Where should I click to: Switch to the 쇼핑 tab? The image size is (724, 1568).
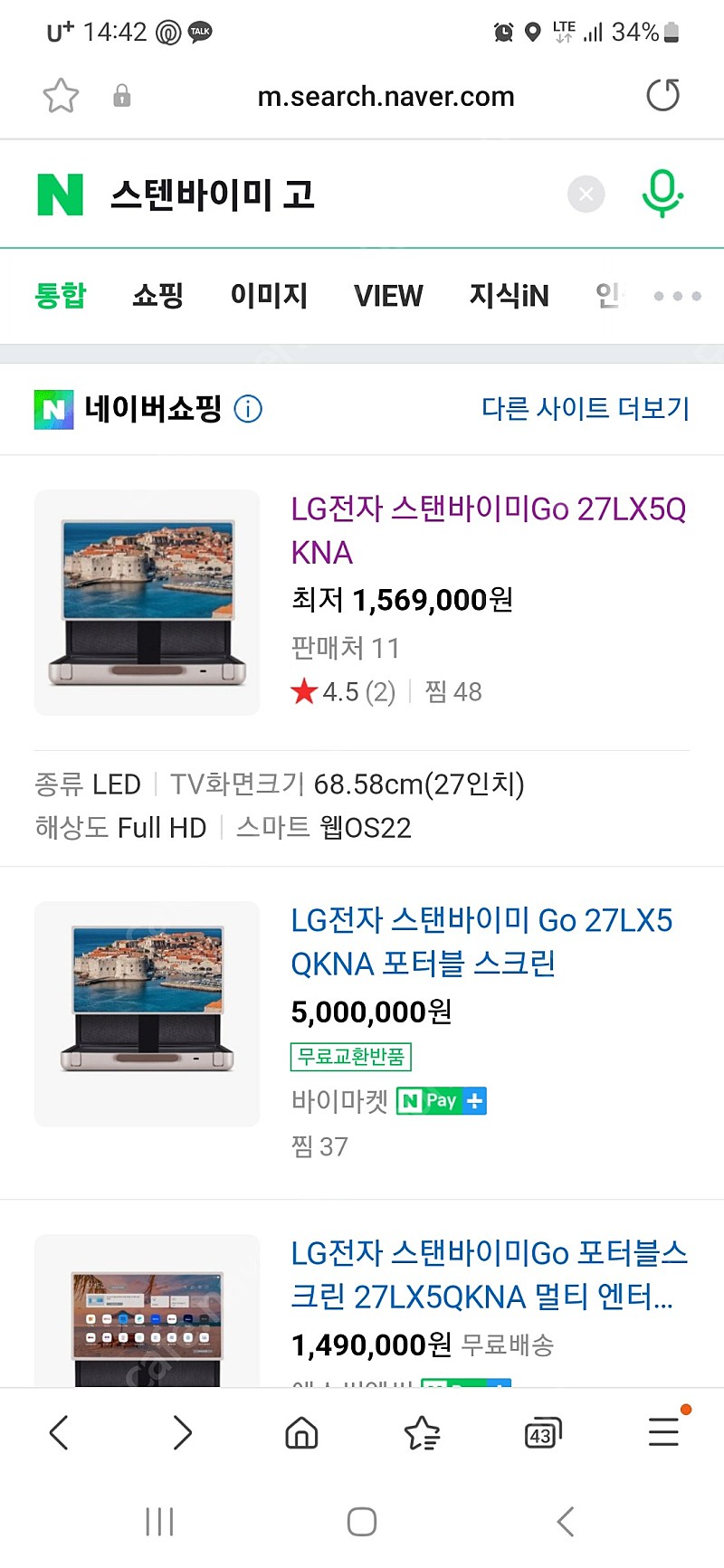(157, 296)
